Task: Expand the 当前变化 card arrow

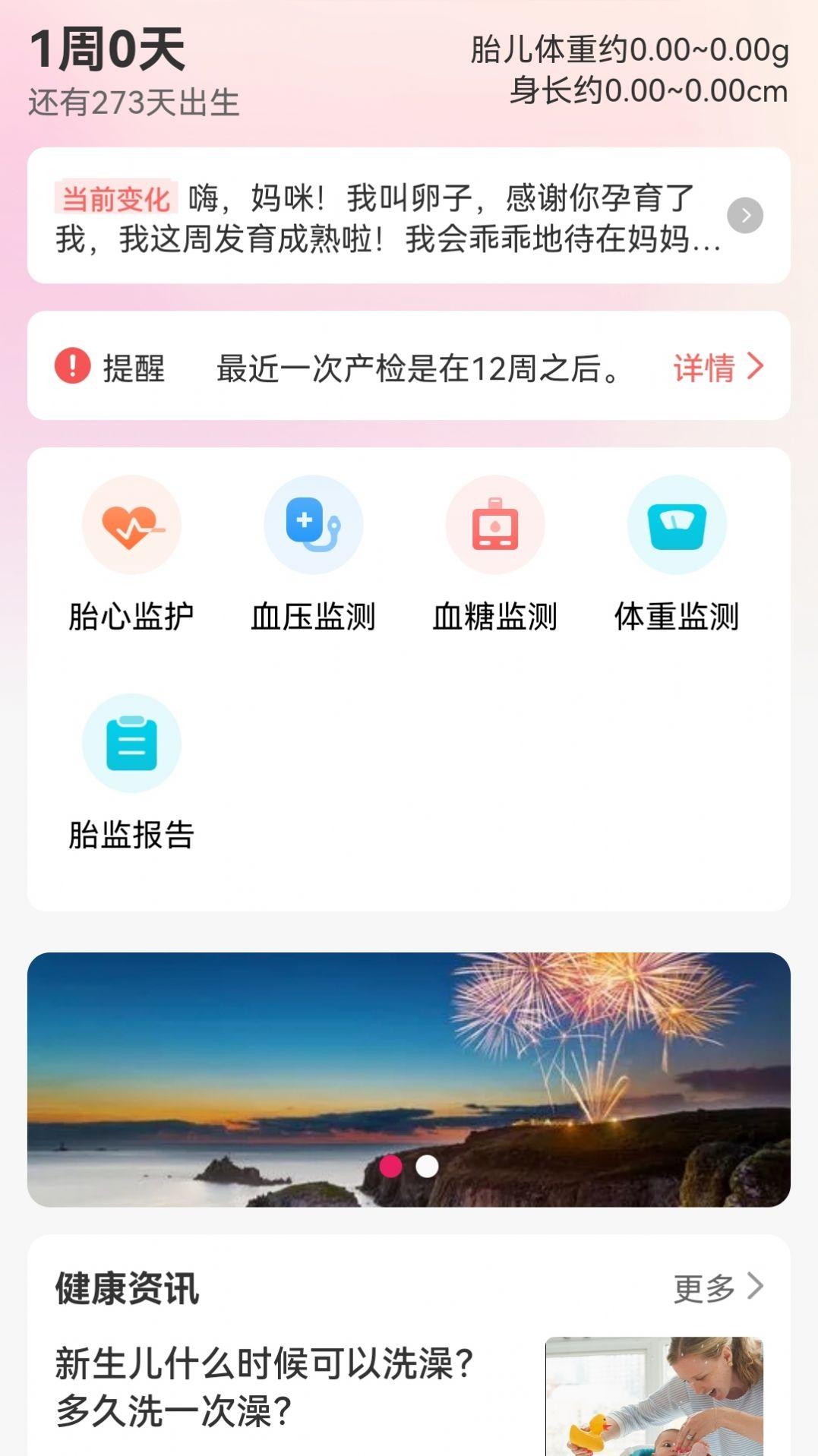Action: point(744,216)
